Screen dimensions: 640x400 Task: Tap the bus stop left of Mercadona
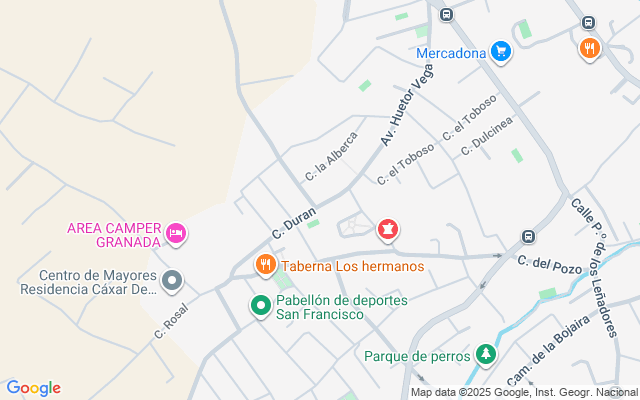(x=446, y=14)
